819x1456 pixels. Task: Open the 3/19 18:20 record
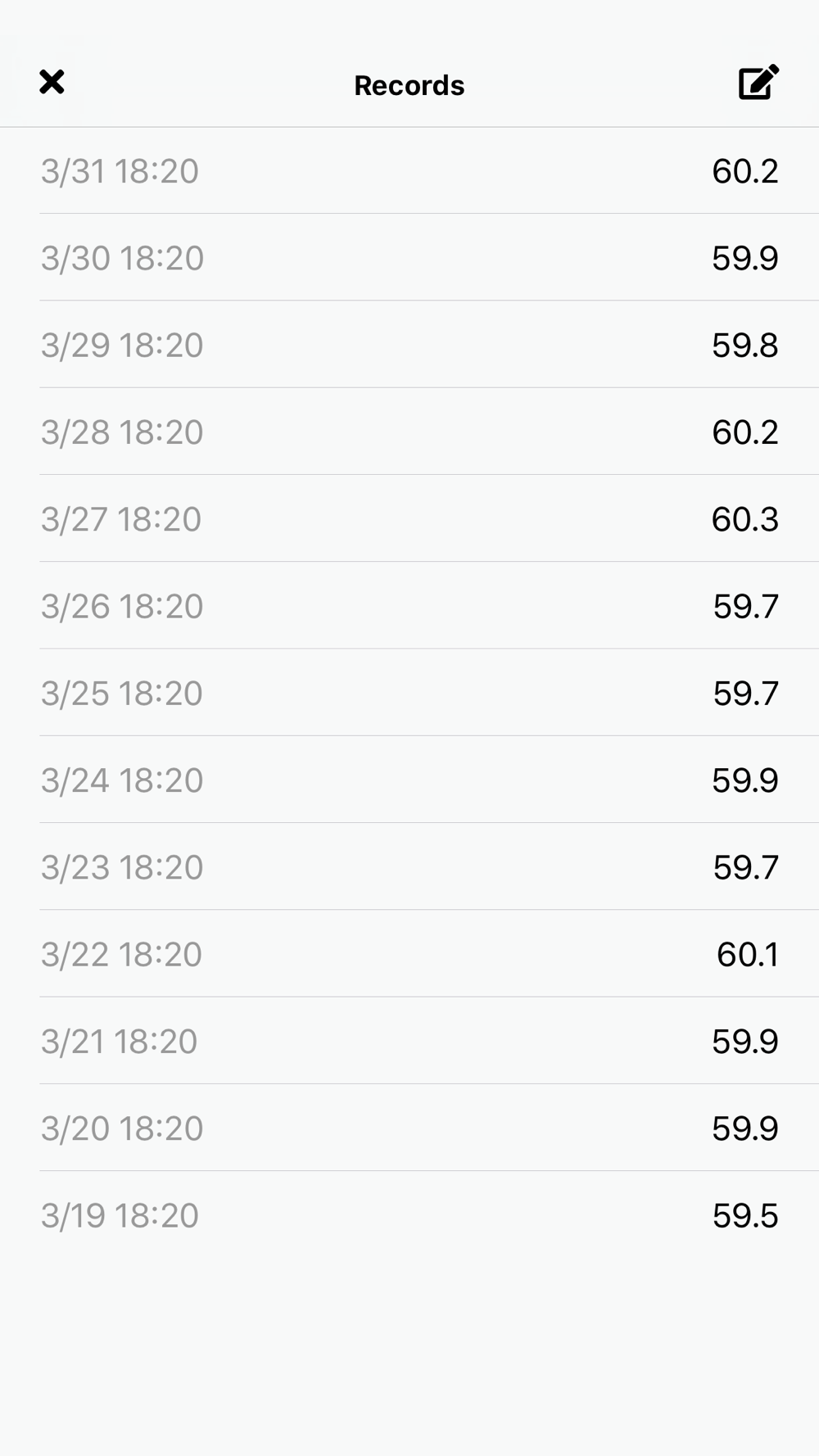coord(409,1215)
